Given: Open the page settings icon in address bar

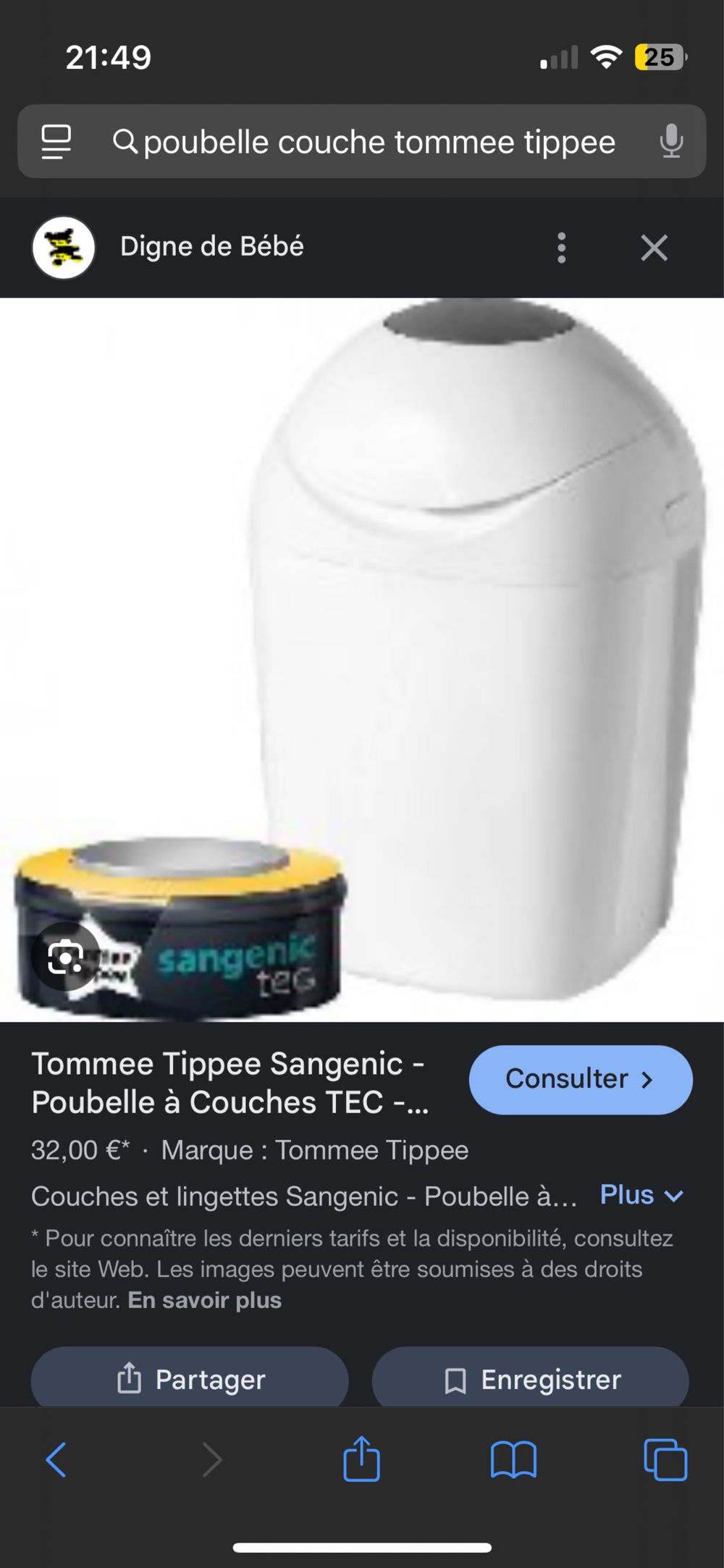Looking at the screenshot, I should [56, 141].
